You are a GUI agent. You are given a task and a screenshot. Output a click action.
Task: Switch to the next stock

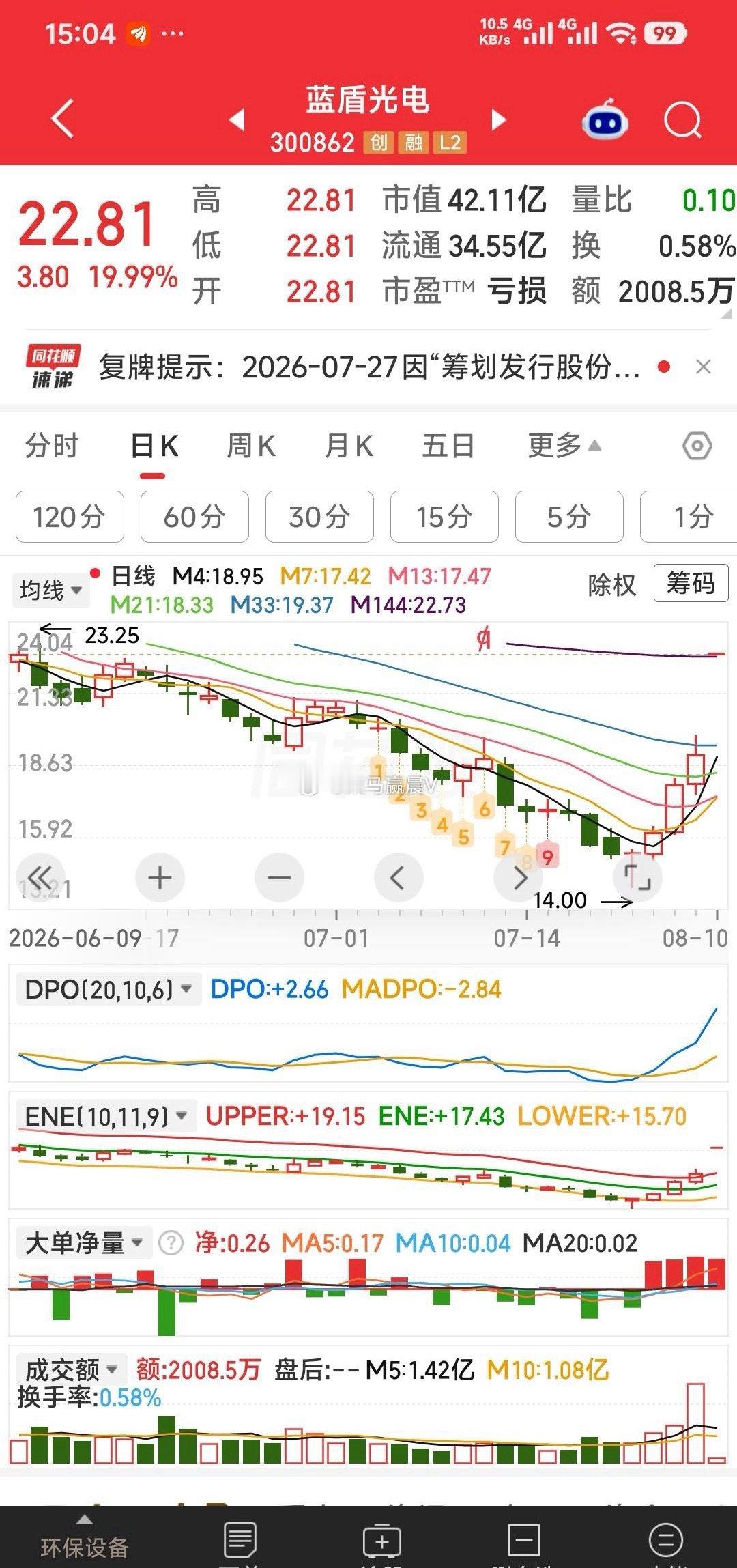click(x=499, y=120)
